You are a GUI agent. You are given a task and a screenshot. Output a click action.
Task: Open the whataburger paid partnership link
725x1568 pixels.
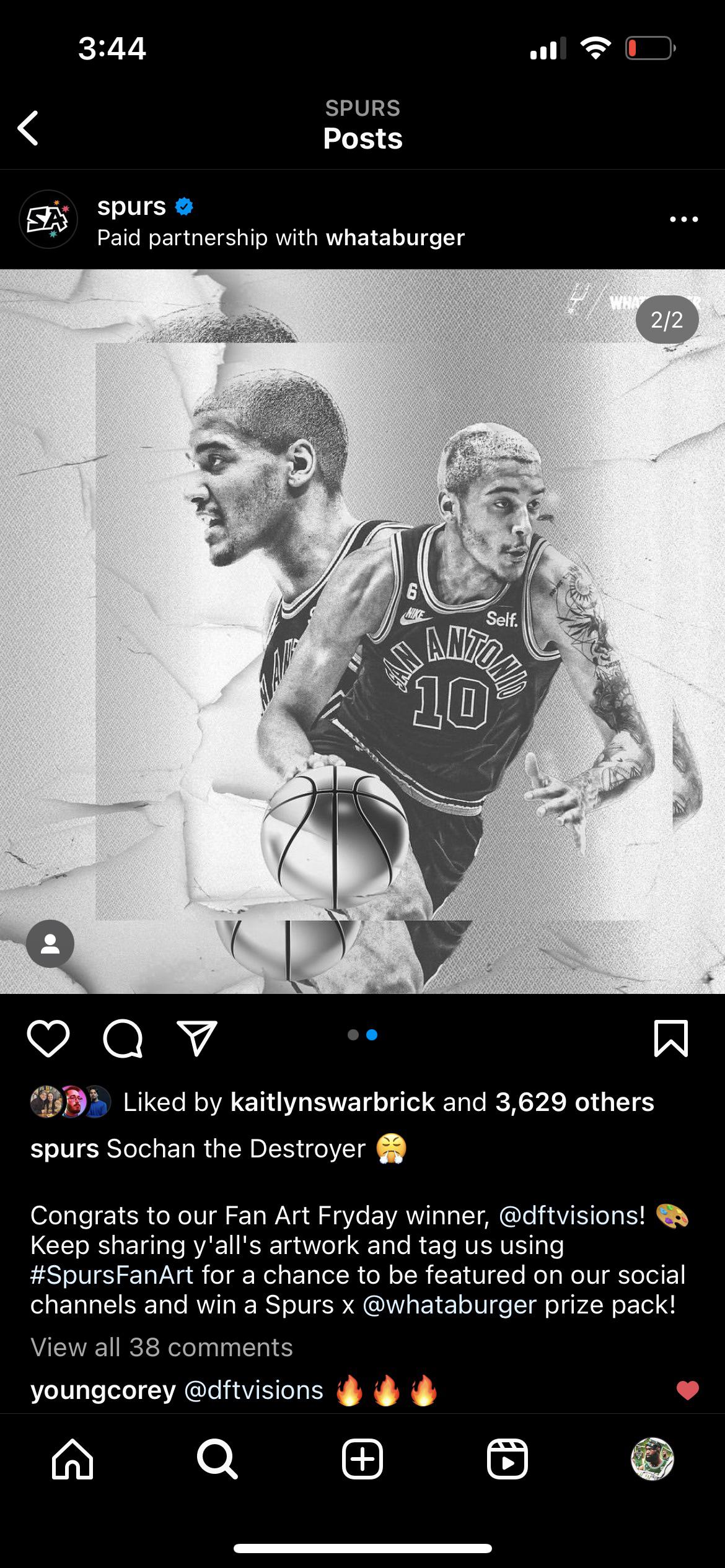coord(395,238)
